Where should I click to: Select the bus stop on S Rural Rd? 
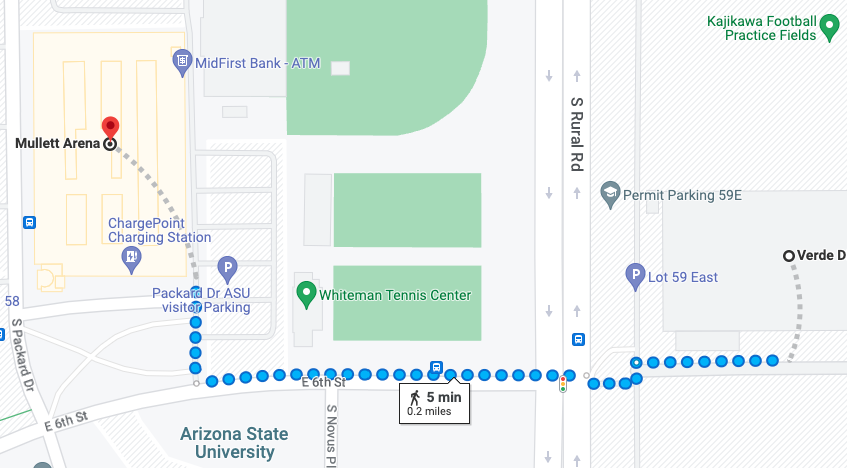578,340
